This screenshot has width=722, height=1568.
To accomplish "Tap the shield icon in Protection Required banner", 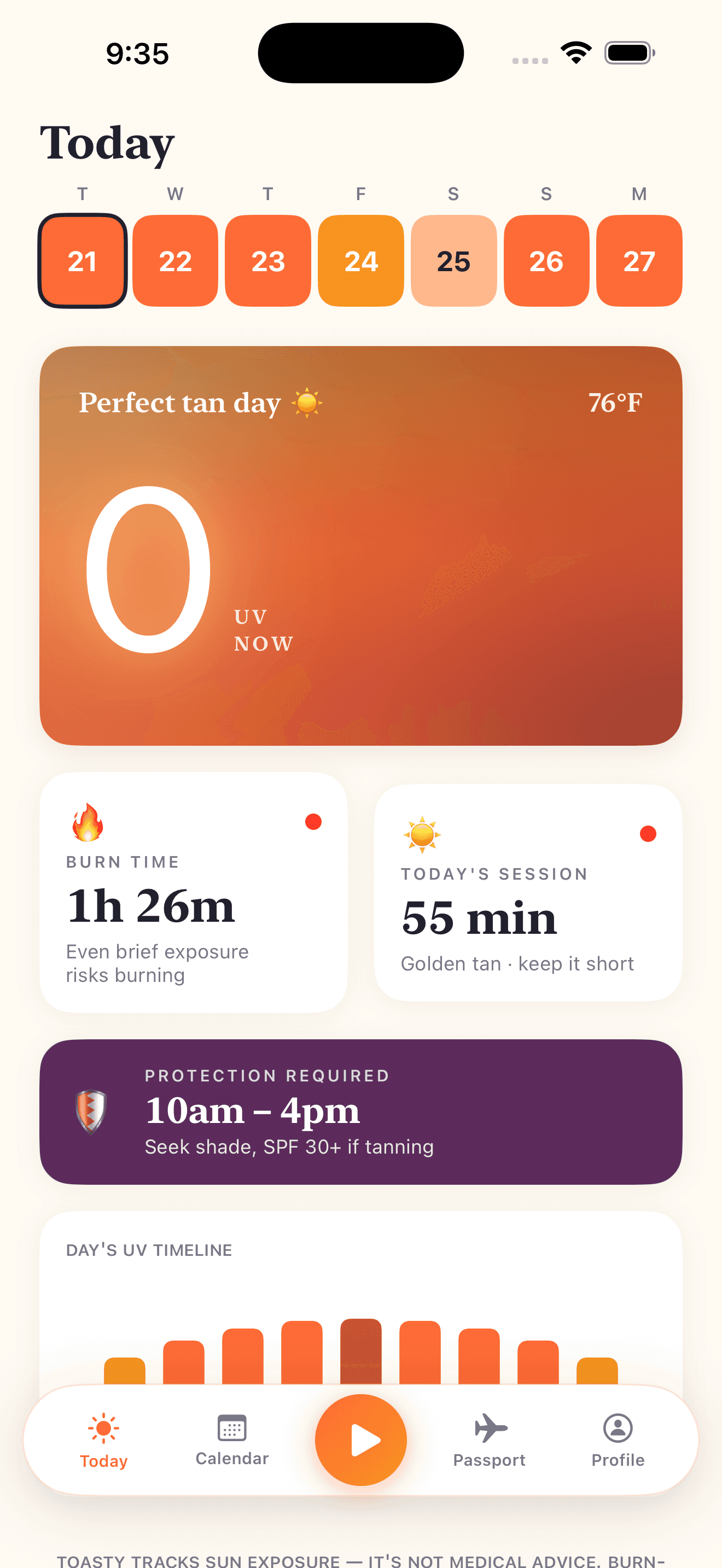I will (90, 1111).
